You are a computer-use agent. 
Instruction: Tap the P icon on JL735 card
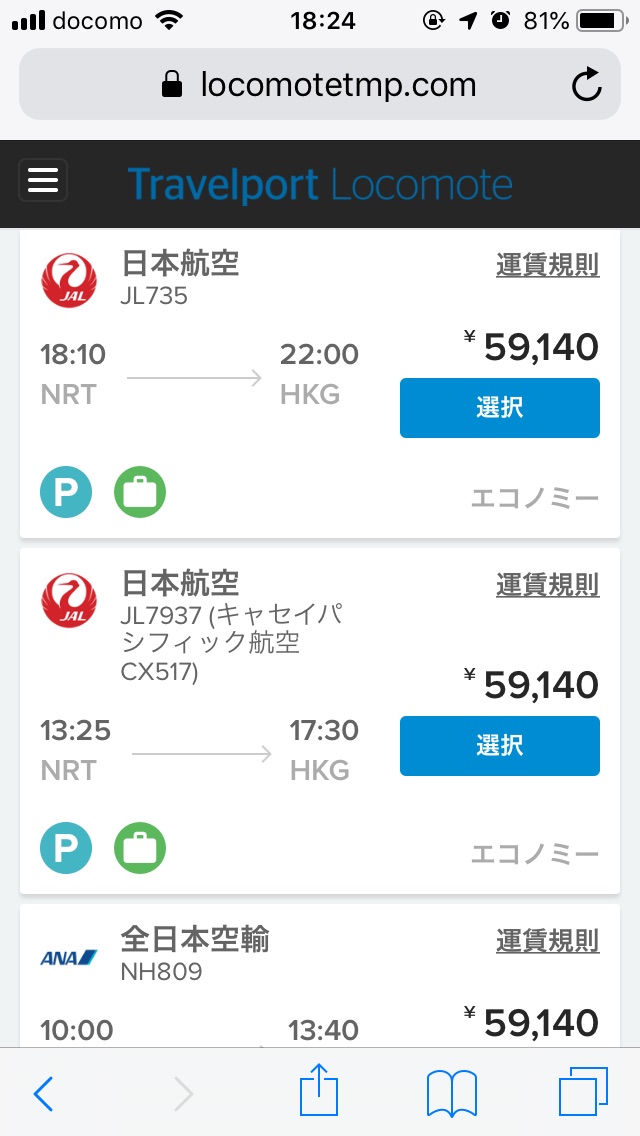pyautogui.click(x=66, y=492)
